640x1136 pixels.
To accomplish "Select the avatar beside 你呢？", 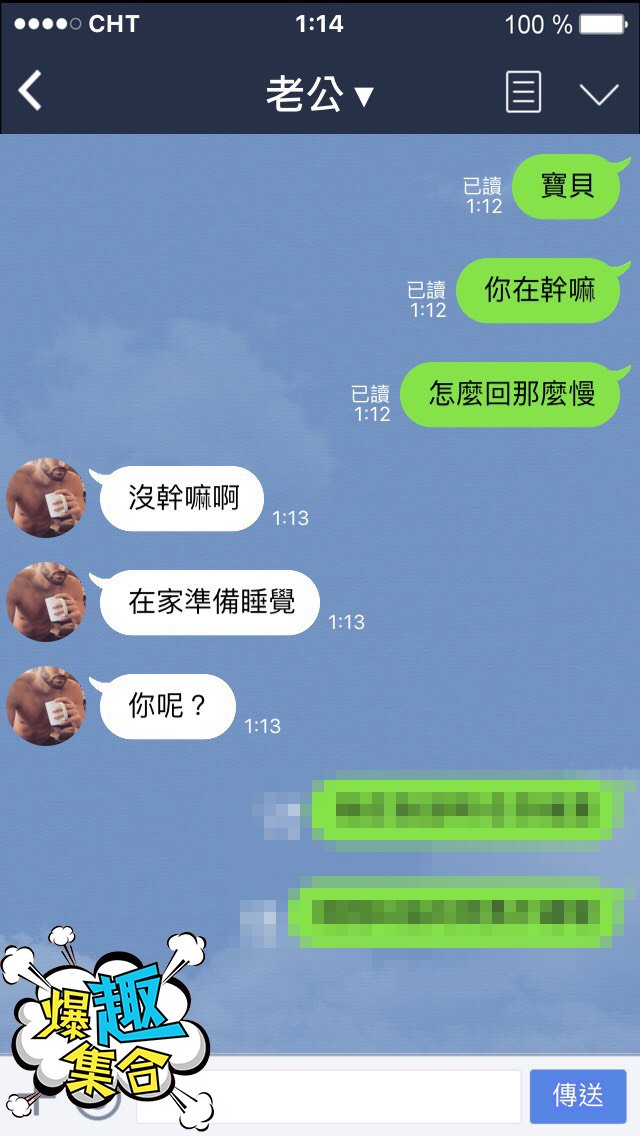I will tap(46, 705).
